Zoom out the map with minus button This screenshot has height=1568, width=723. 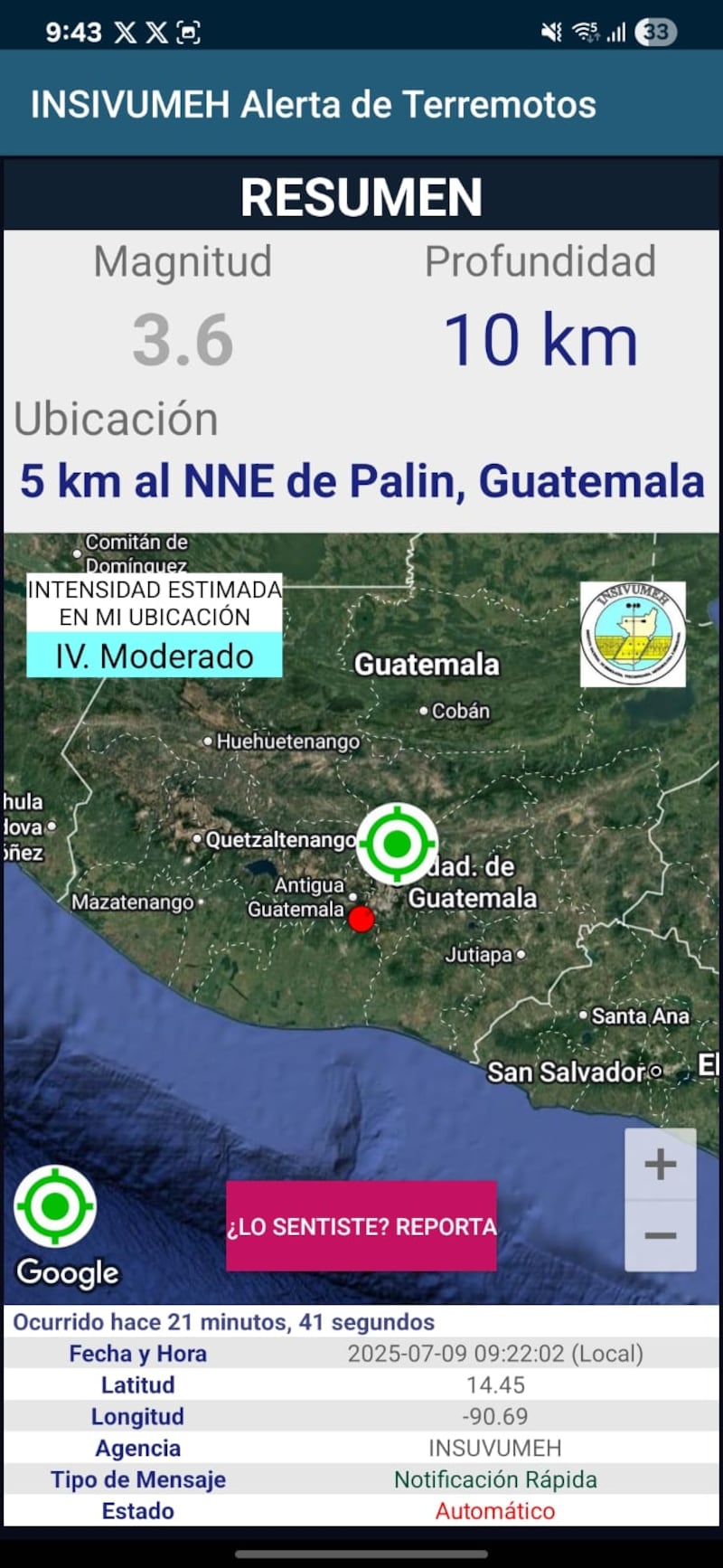(x=661, y=1235)
